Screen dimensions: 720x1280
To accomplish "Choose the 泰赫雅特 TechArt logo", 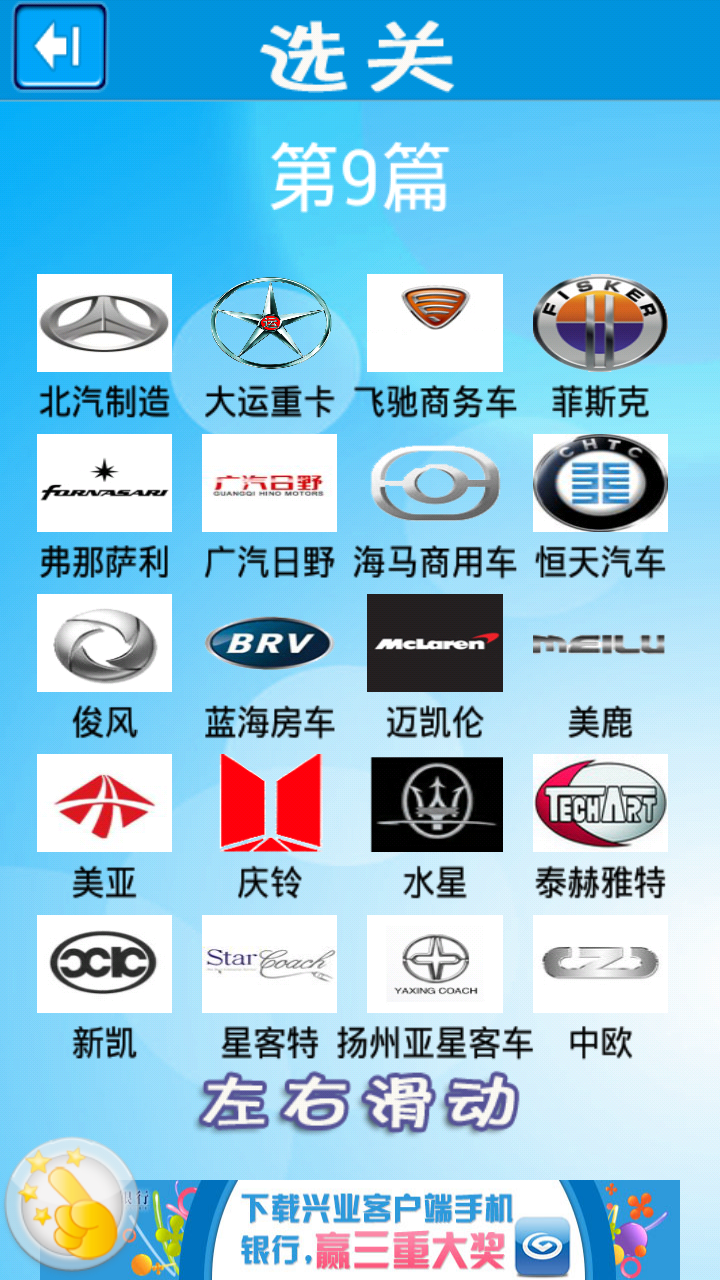I will pos(600,803).
